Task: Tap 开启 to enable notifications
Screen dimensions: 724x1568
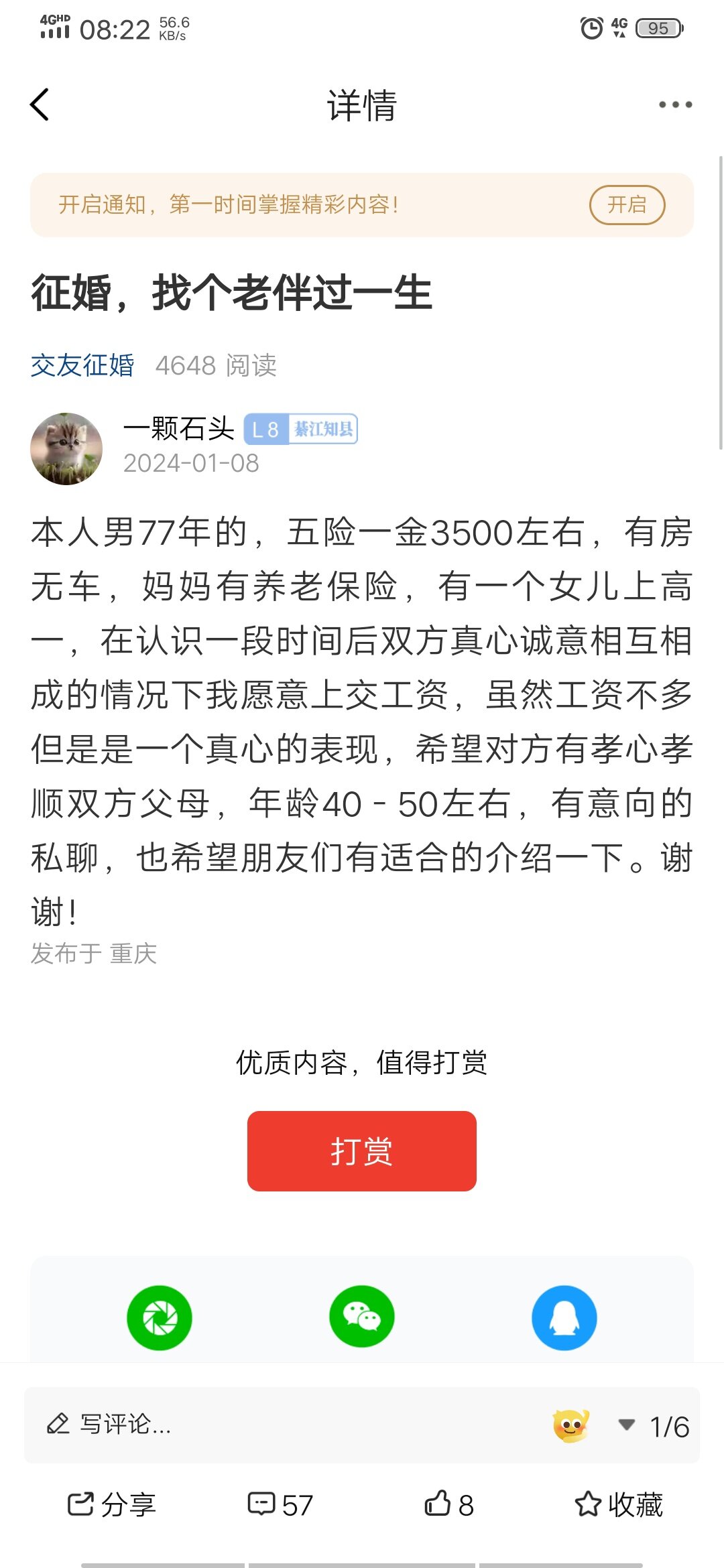Action: point(627,204)
